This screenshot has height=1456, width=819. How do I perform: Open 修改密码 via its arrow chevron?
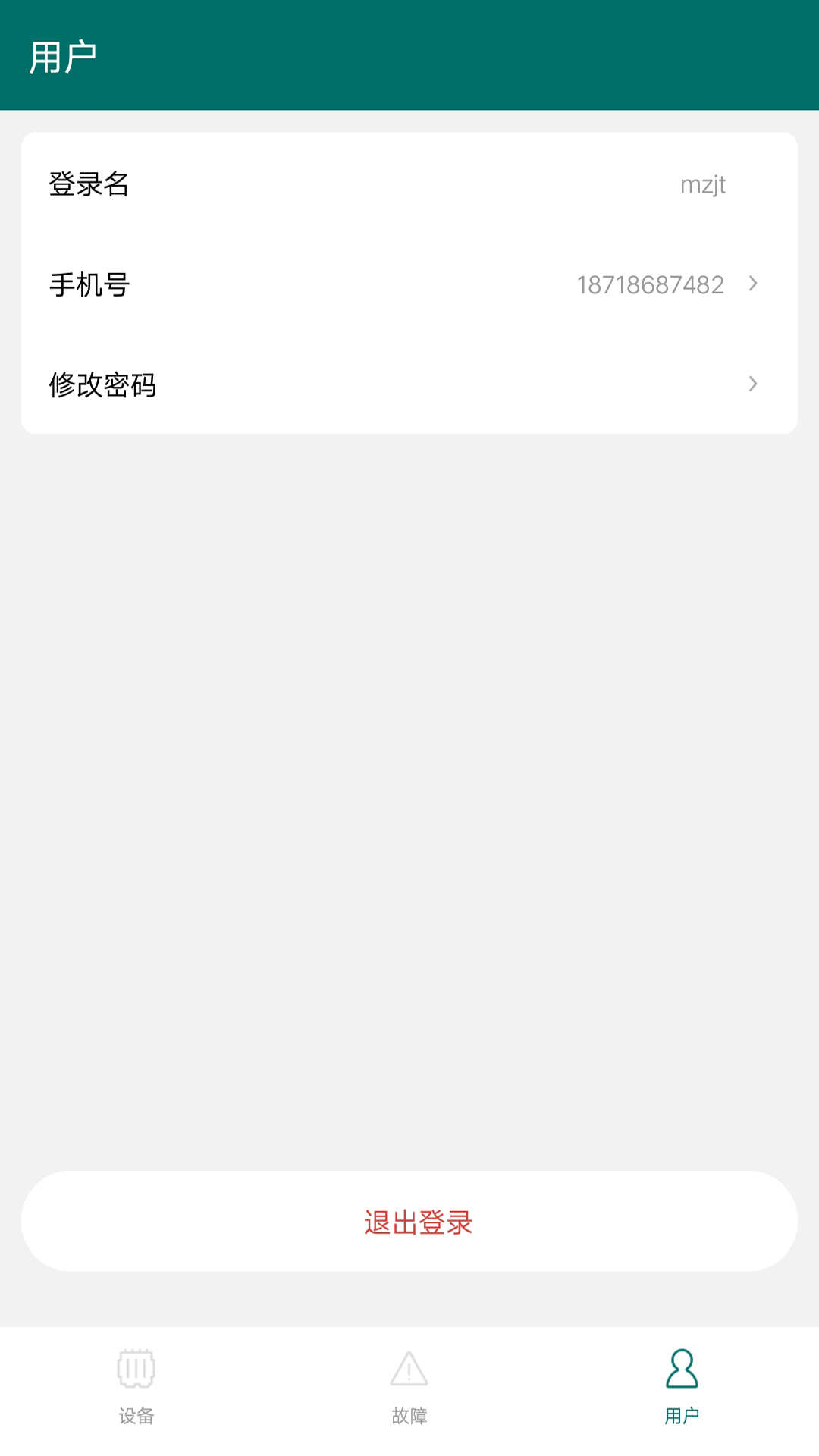click(x=753, y=384)
